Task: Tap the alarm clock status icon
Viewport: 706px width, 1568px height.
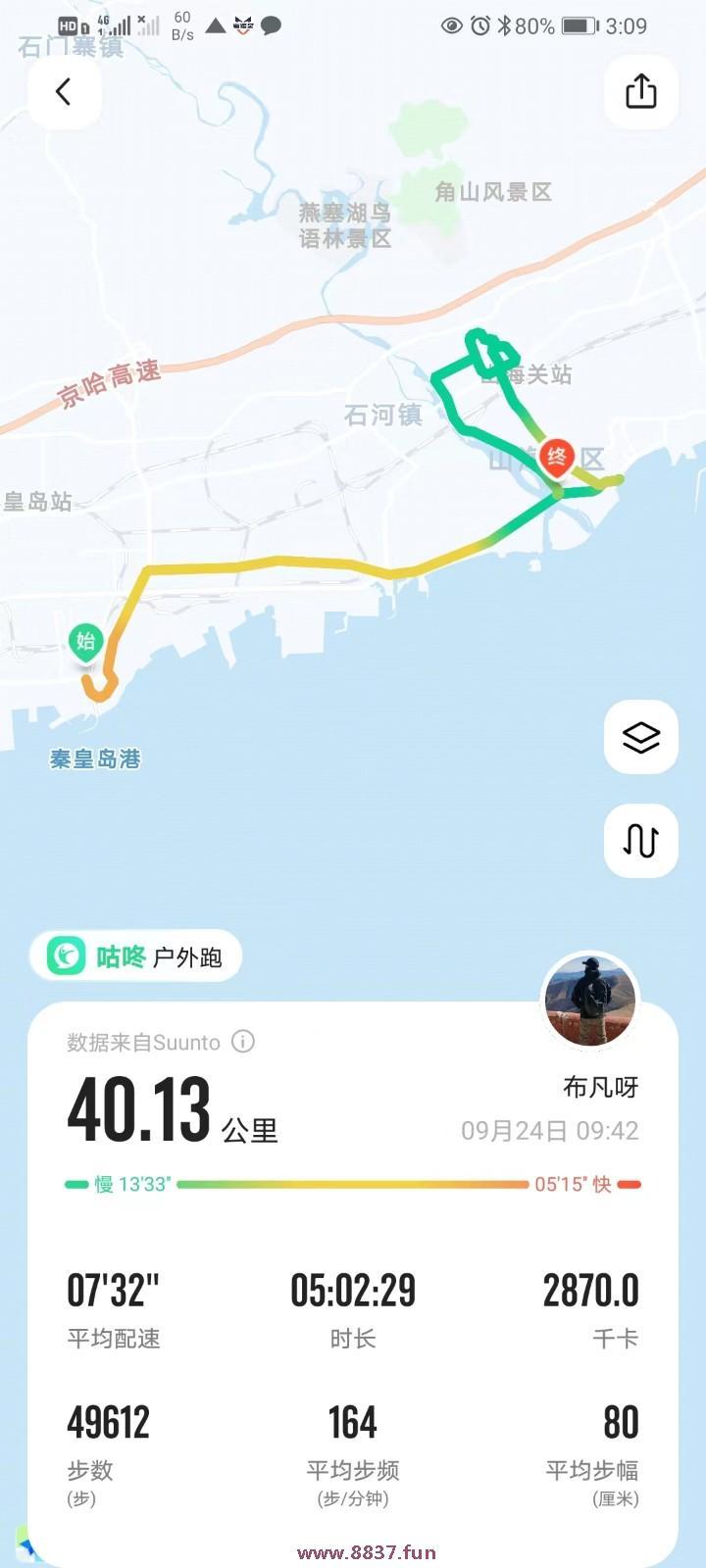Action: tap(479, 26)
